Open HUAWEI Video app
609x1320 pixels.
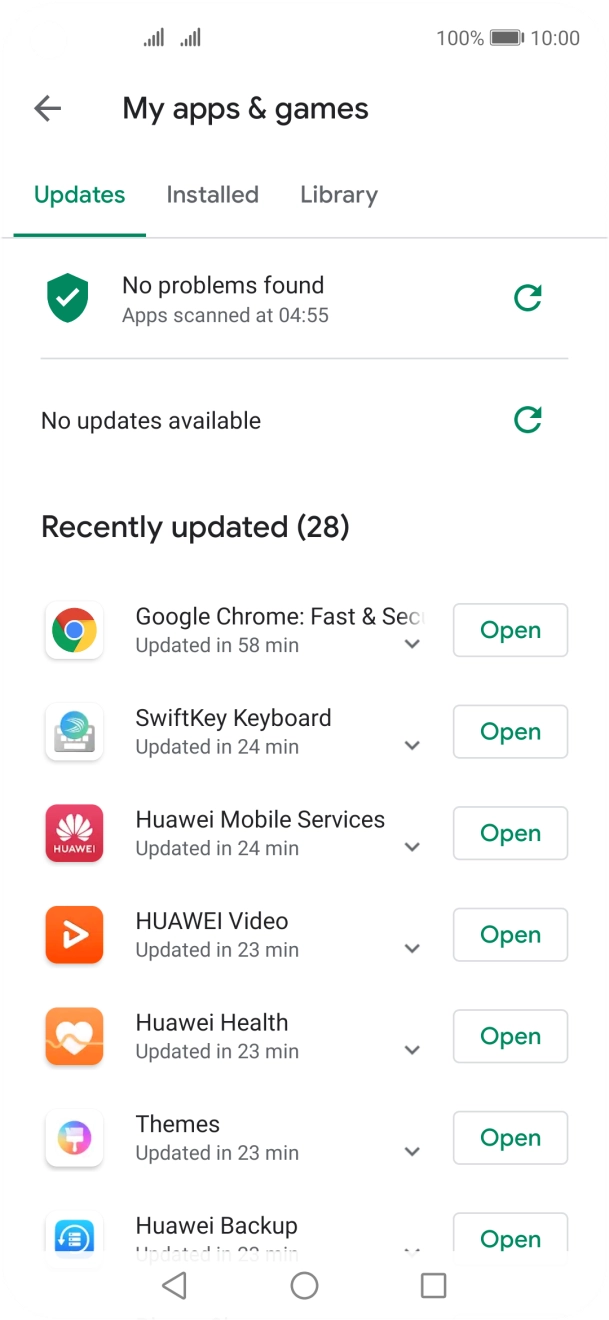click(510, 935)
